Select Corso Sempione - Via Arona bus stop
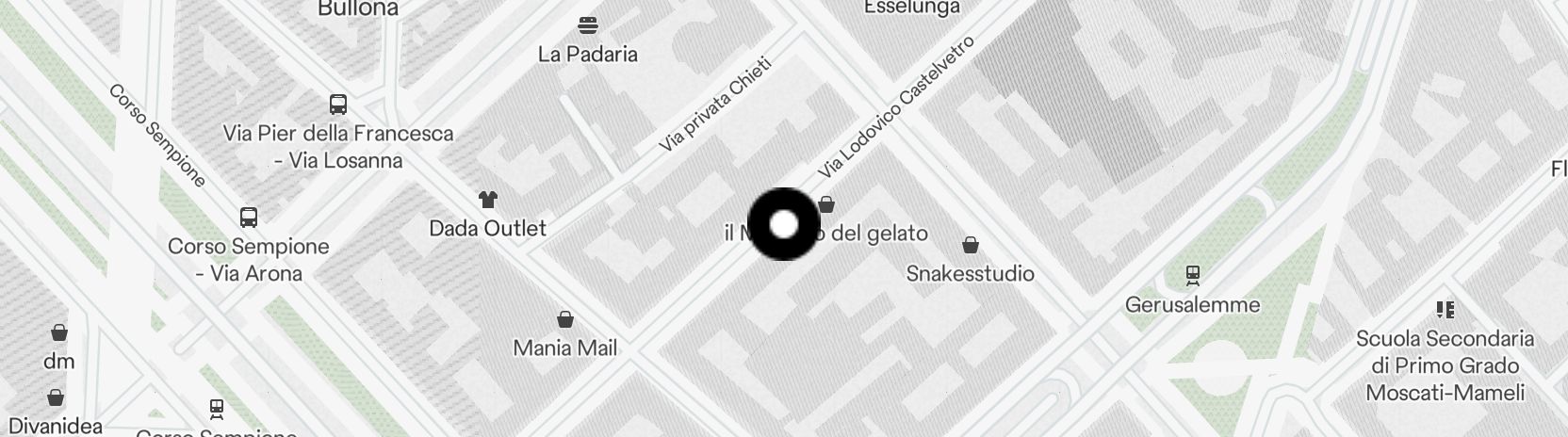Viewport: 1568px width, 437px height. [249, 218]
